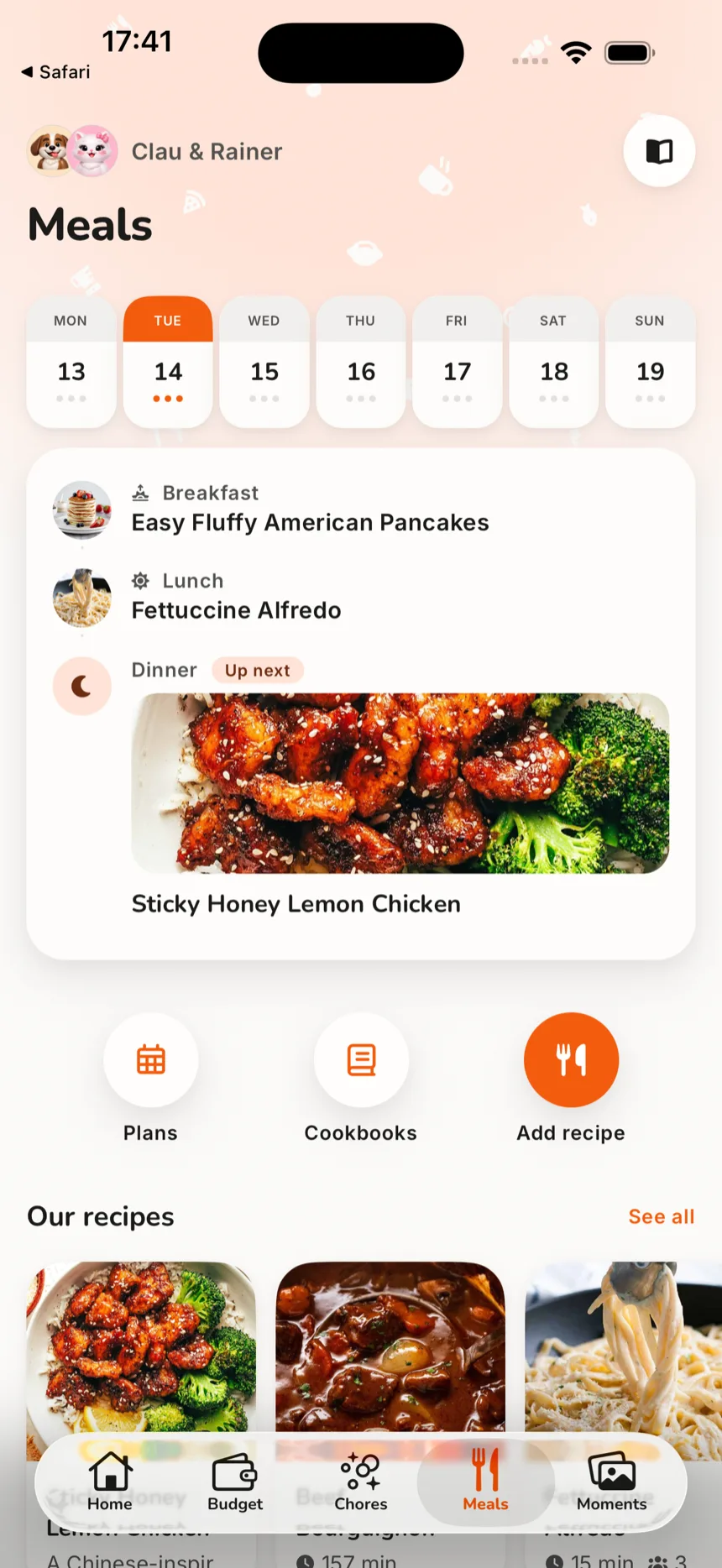The image size is (722, 1568).
Task: Open Plans
Action: click(x=151, y=1078)
